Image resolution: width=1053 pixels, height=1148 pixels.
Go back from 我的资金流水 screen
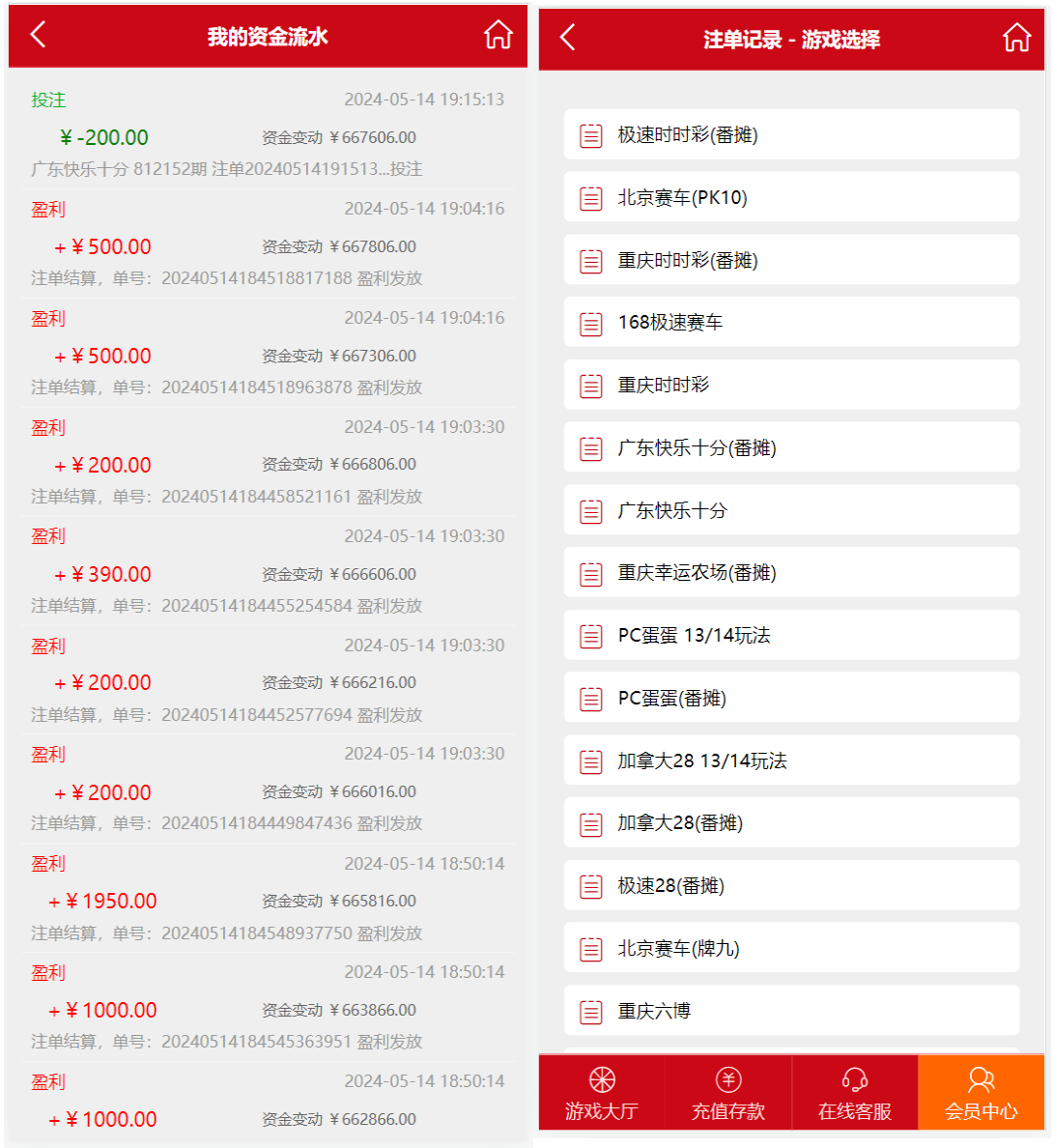pos(38,35)
